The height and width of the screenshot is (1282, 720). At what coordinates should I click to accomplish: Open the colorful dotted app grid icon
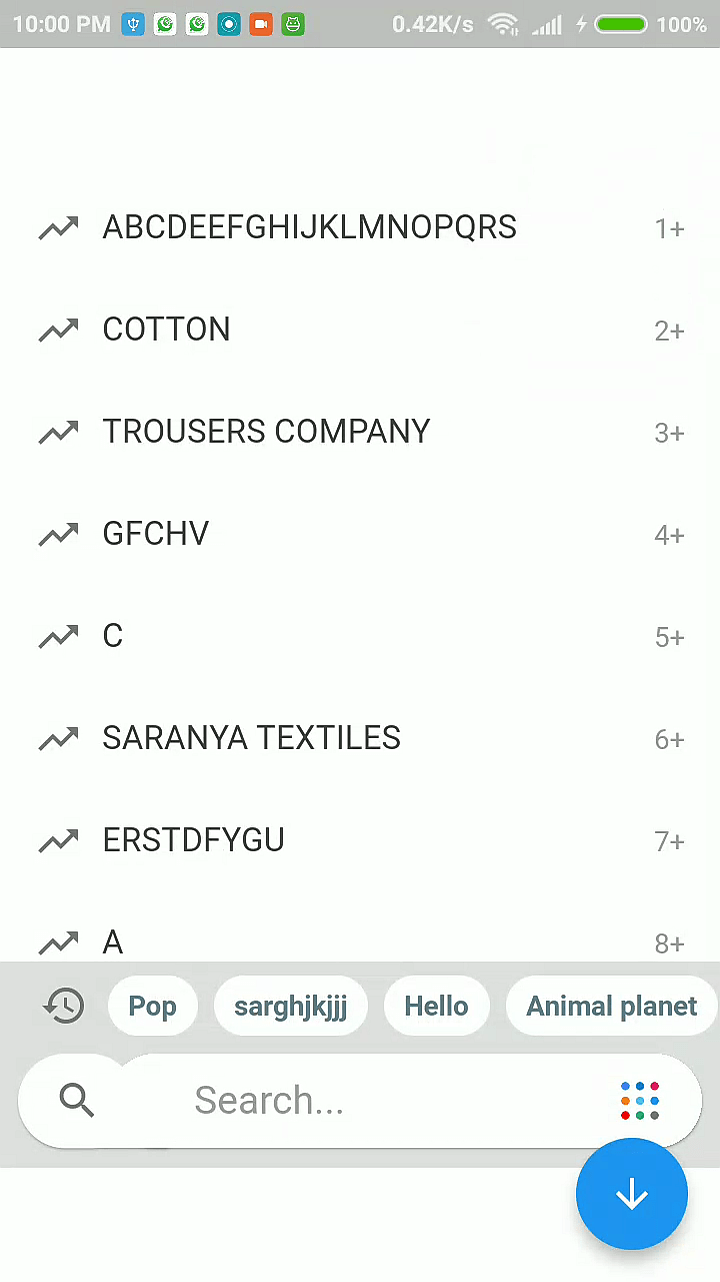coord(639,1100)
